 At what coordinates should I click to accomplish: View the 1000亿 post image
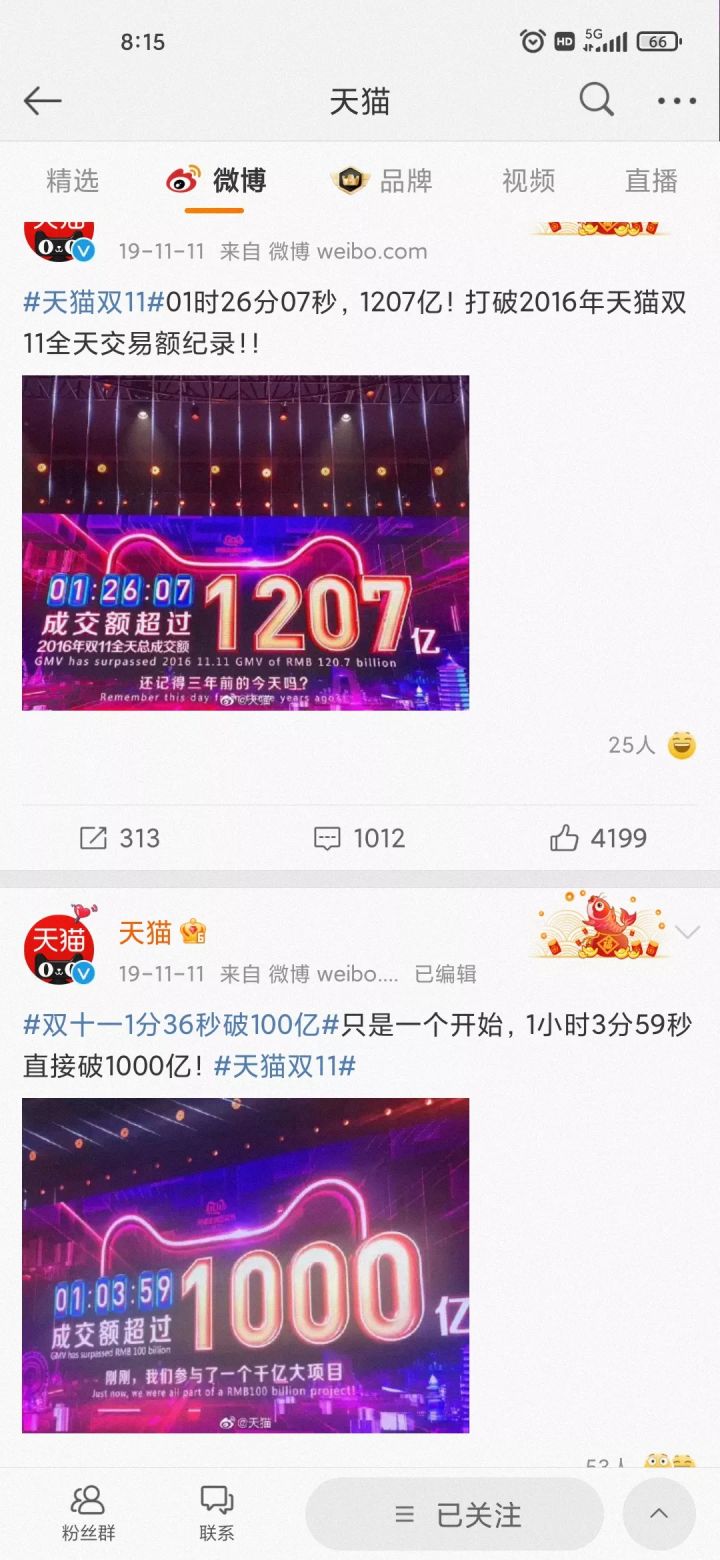click(x=245, y=1265)
